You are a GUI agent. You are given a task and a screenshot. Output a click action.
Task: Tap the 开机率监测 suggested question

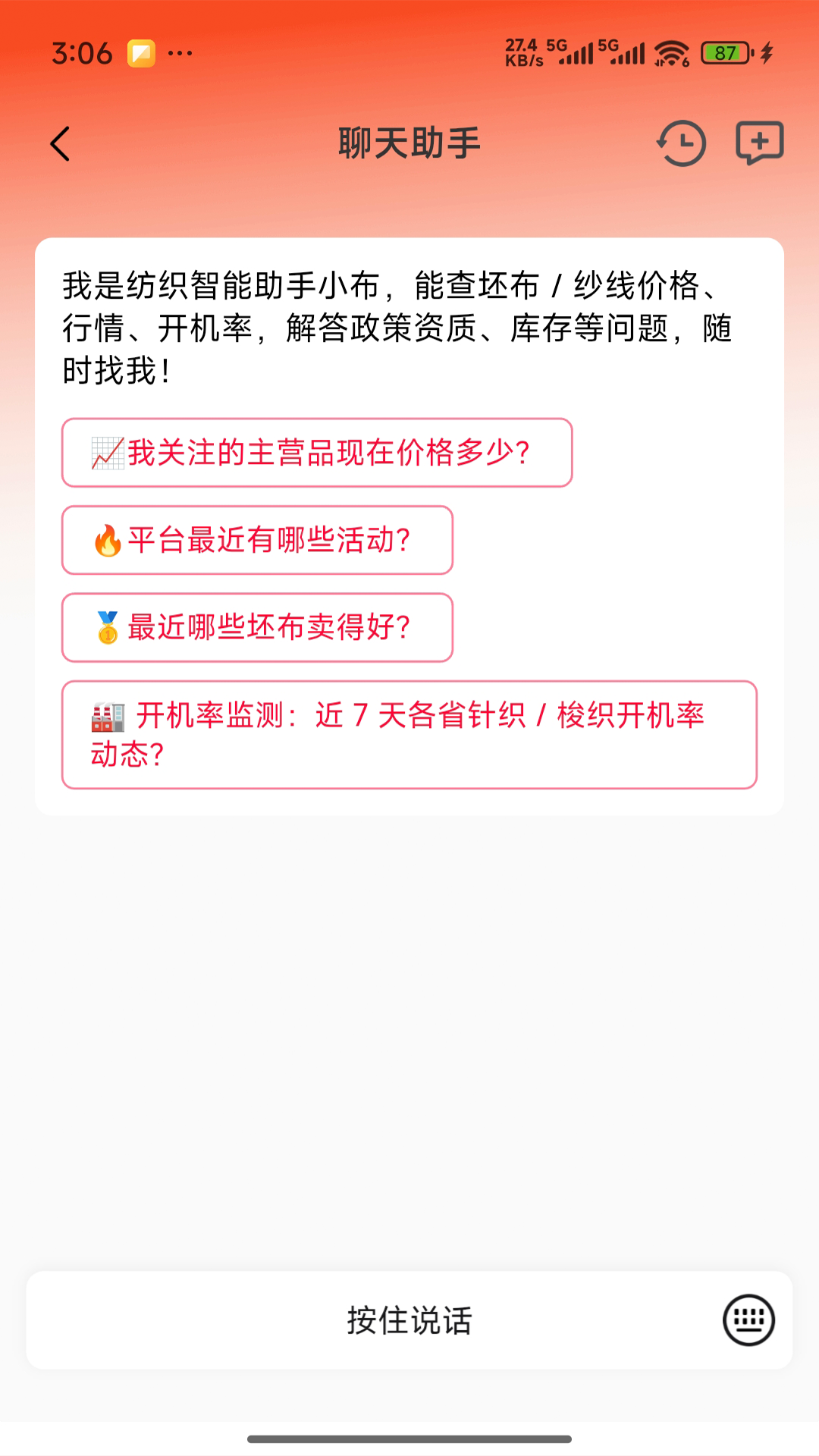[x=409, y=735]
